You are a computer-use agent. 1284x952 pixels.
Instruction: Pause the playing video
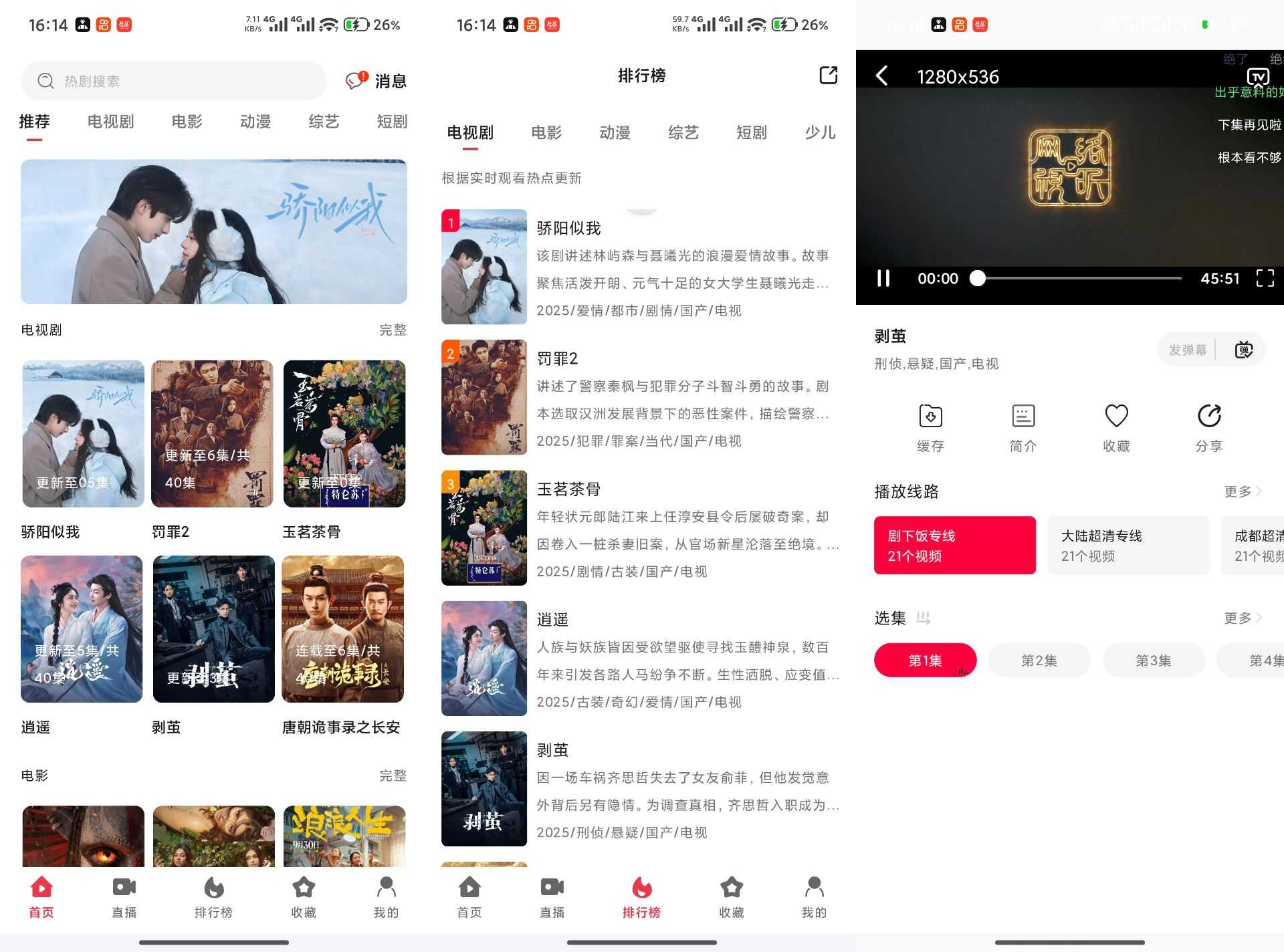click(x=883, y=278)
